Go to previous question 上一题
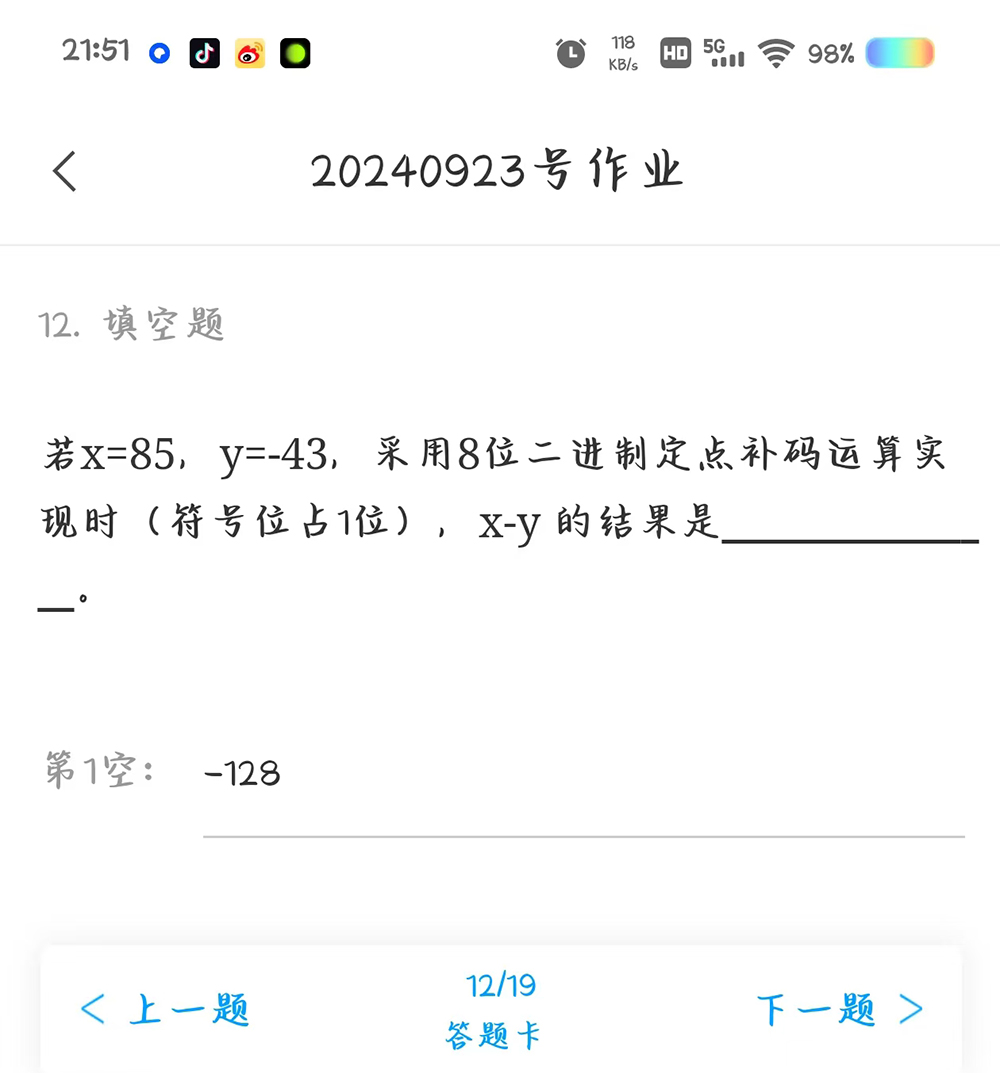The height and width of the screenshot is (1073, 1000). pyautogui.click(x=165, y=1010)
